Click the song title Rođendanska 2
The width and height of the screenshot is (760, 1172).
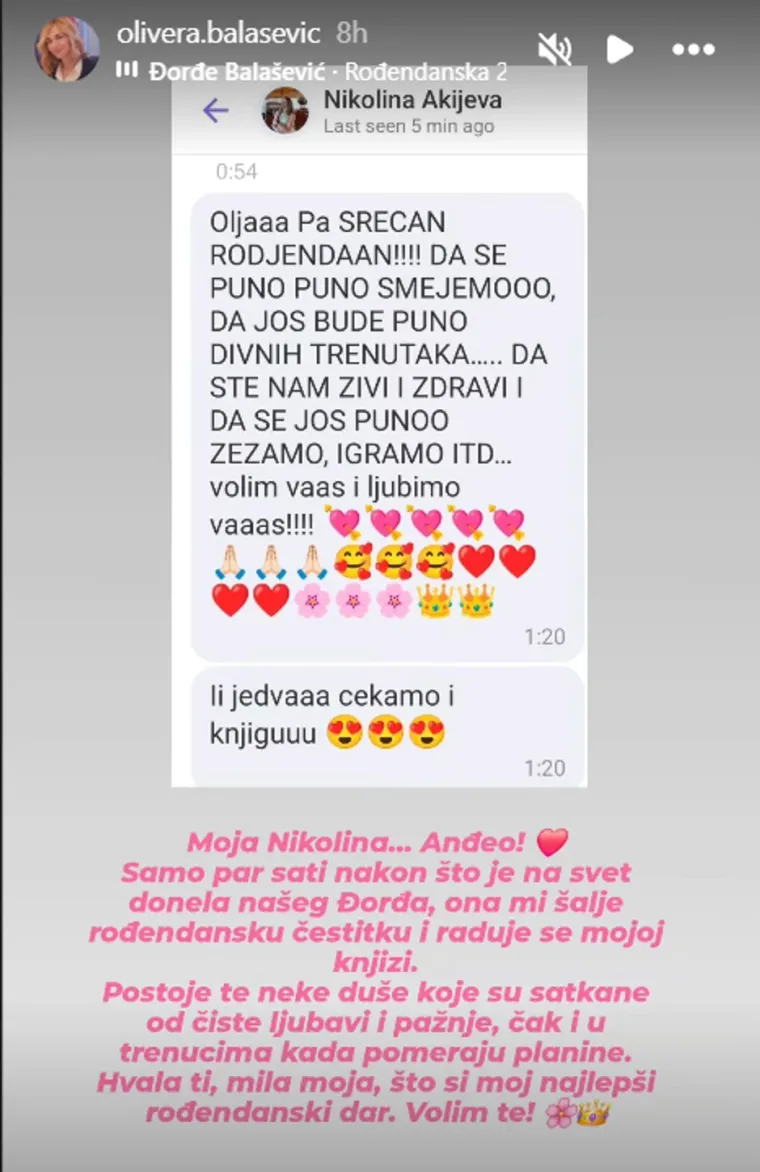[x=425, y=71]
